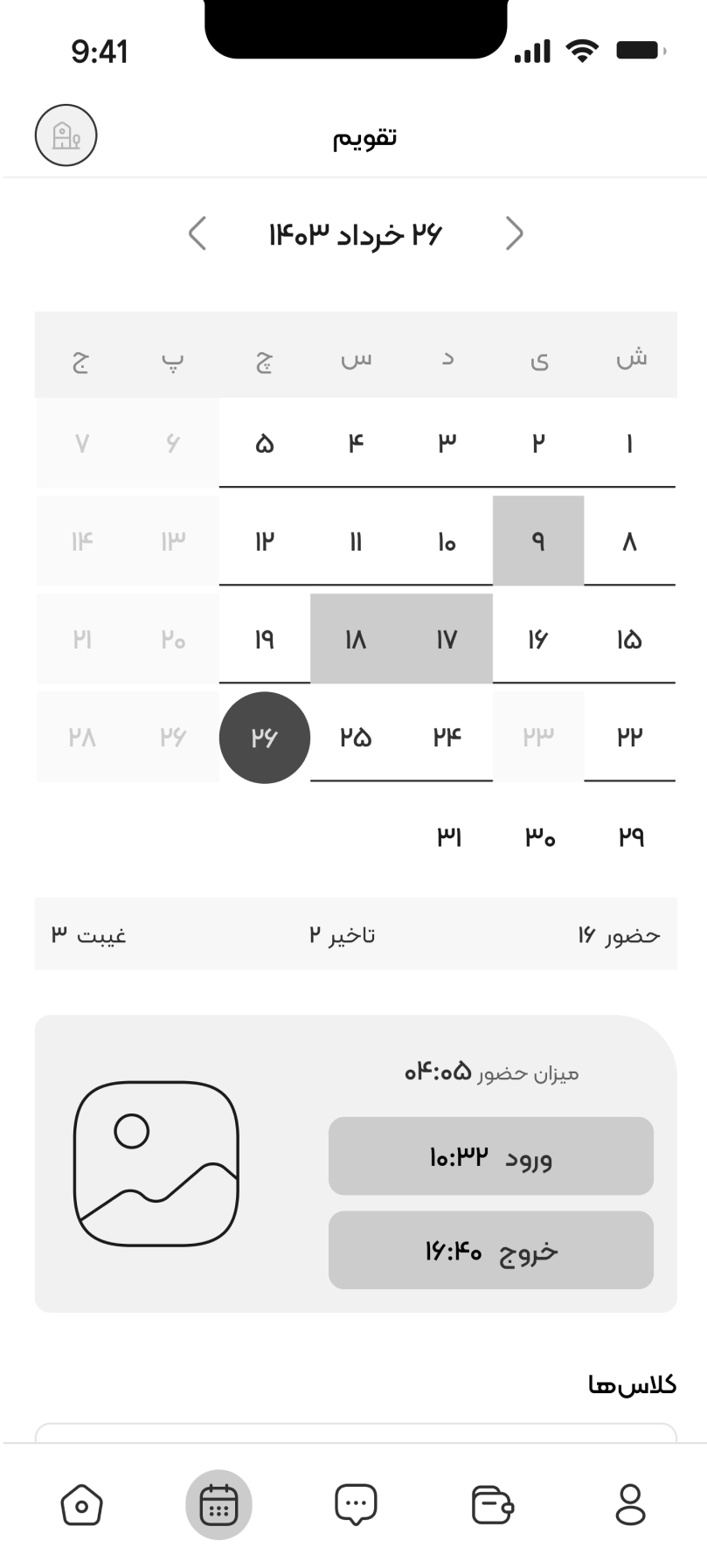Select day ۱۸ in the calendar
The image size is (707, 1568).
(356, 639)
